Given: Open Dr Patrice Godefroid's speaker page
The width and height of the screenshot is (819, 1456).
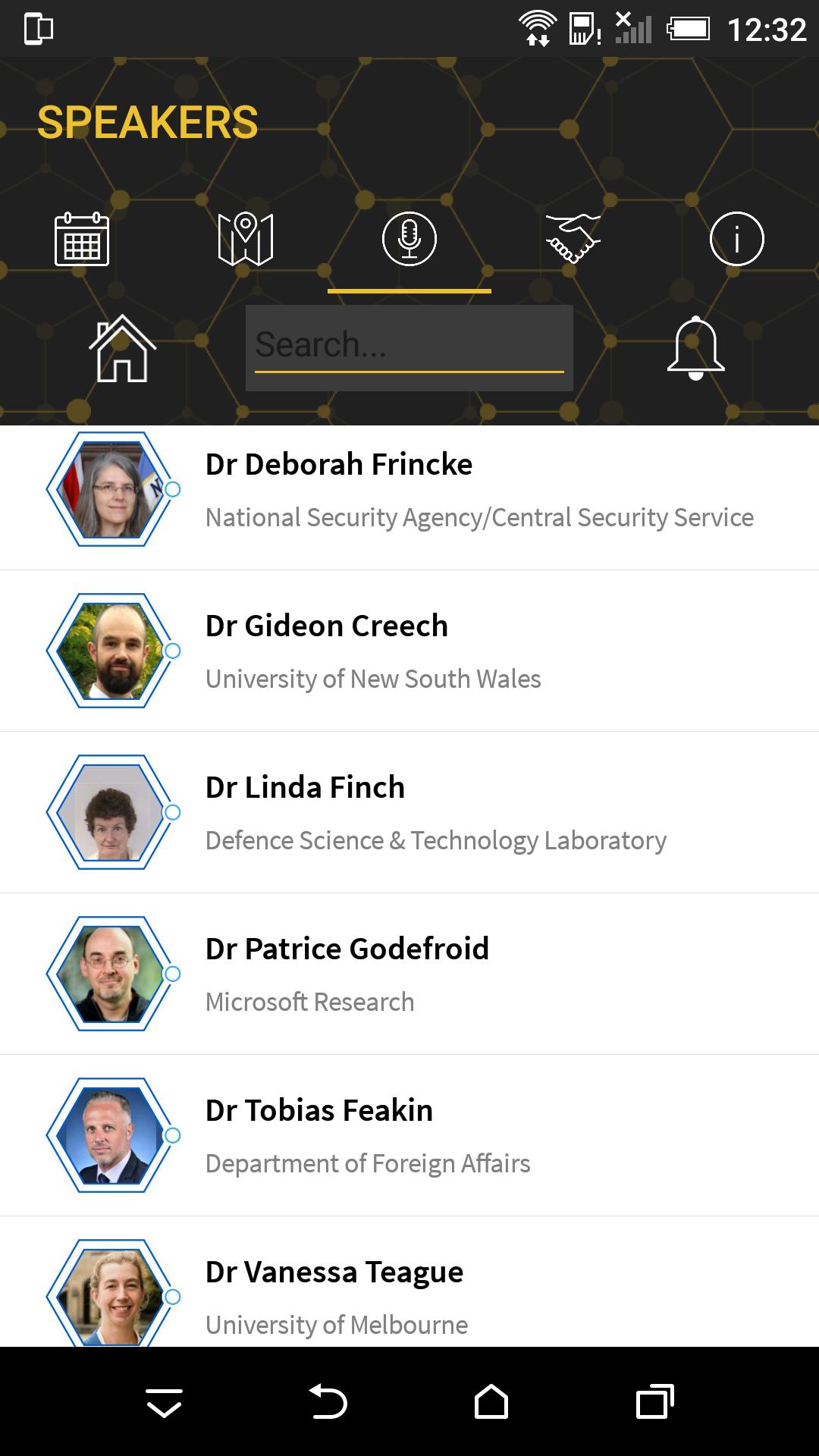Looking at the screenshot, I should click(409, 974).
